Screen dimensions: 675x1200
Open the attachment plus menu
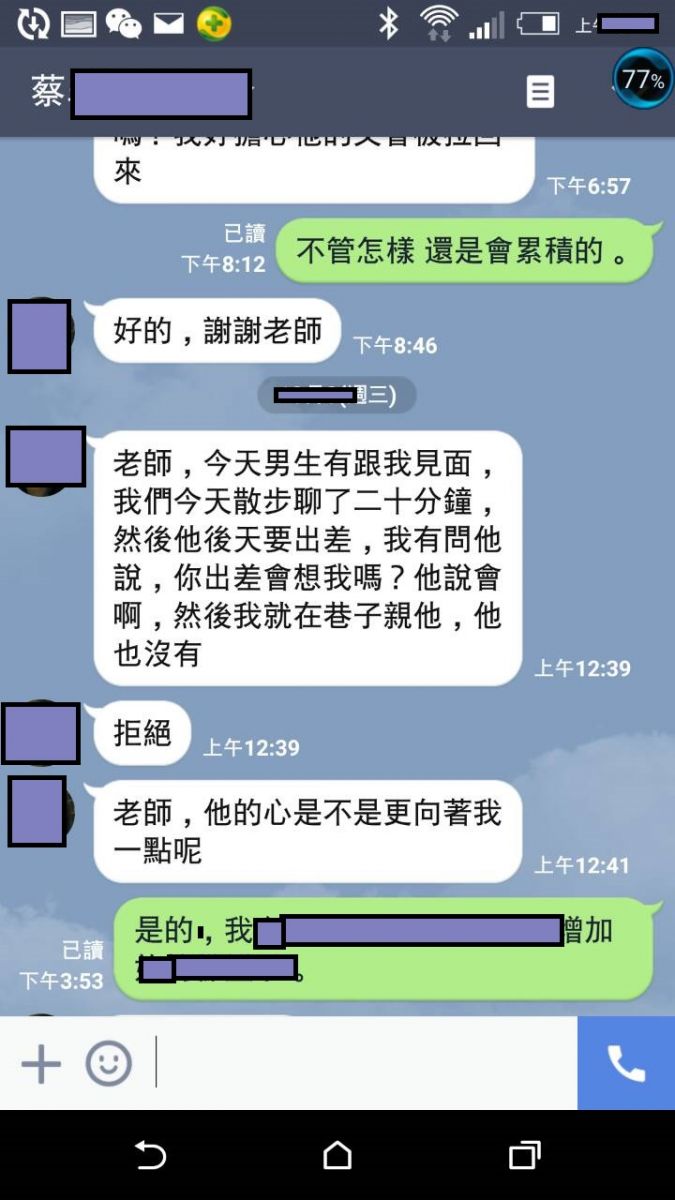(41, 1064)
